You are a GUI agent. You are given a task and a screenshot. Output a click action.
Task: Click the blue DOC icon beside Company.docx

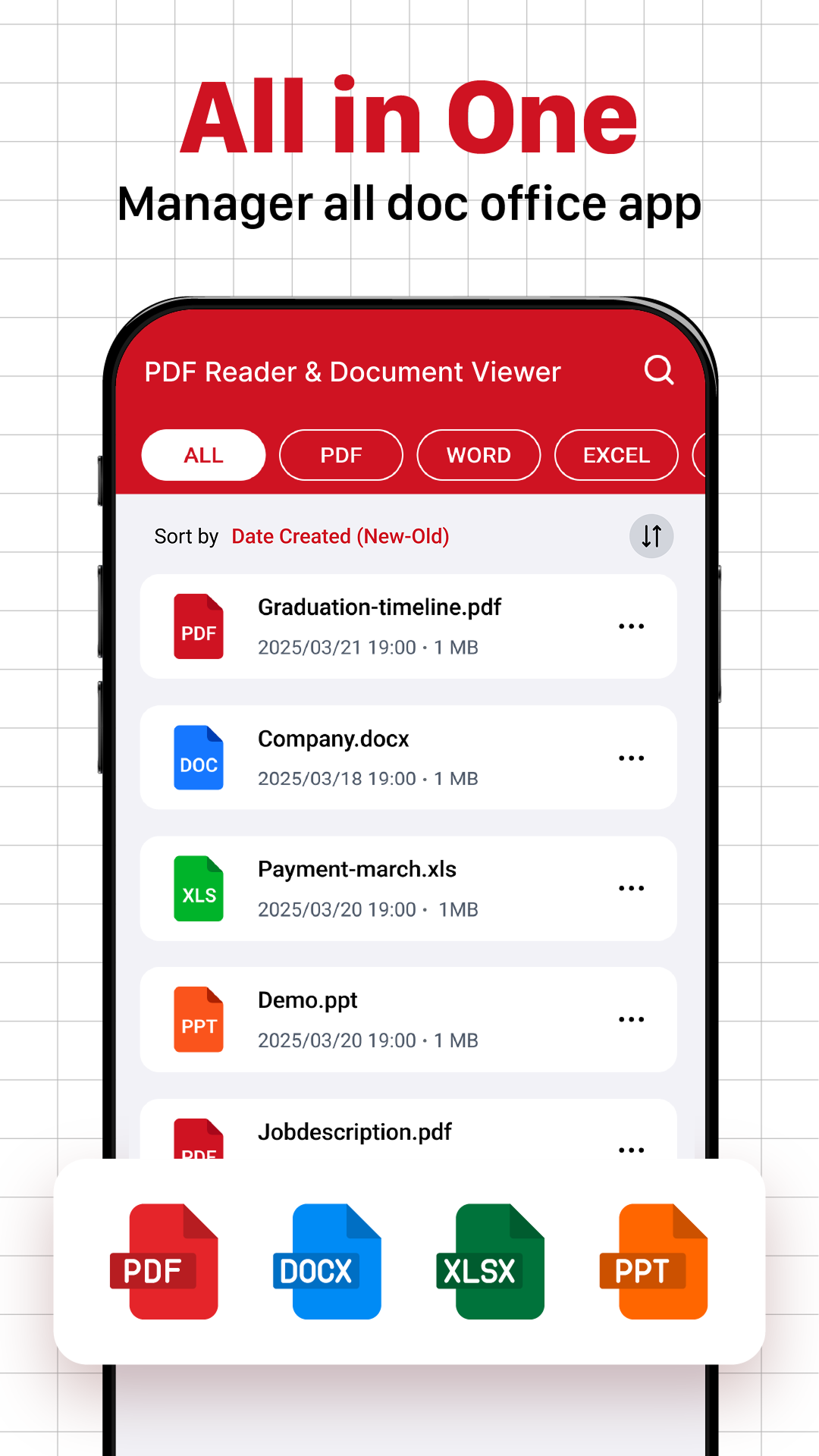pos(198,757)
